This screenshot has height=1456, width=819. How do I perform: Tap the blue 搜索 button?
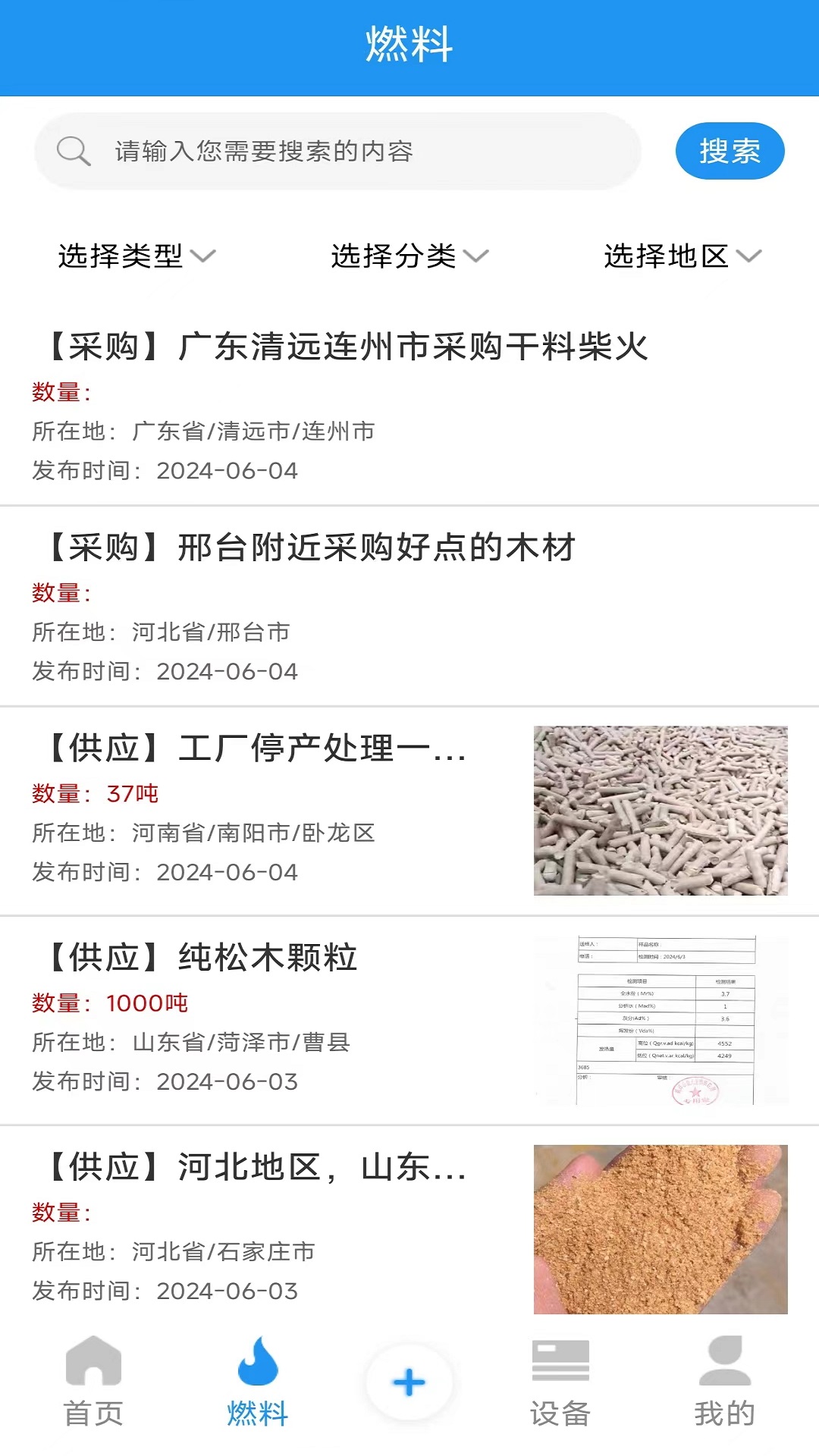[730, 151]
